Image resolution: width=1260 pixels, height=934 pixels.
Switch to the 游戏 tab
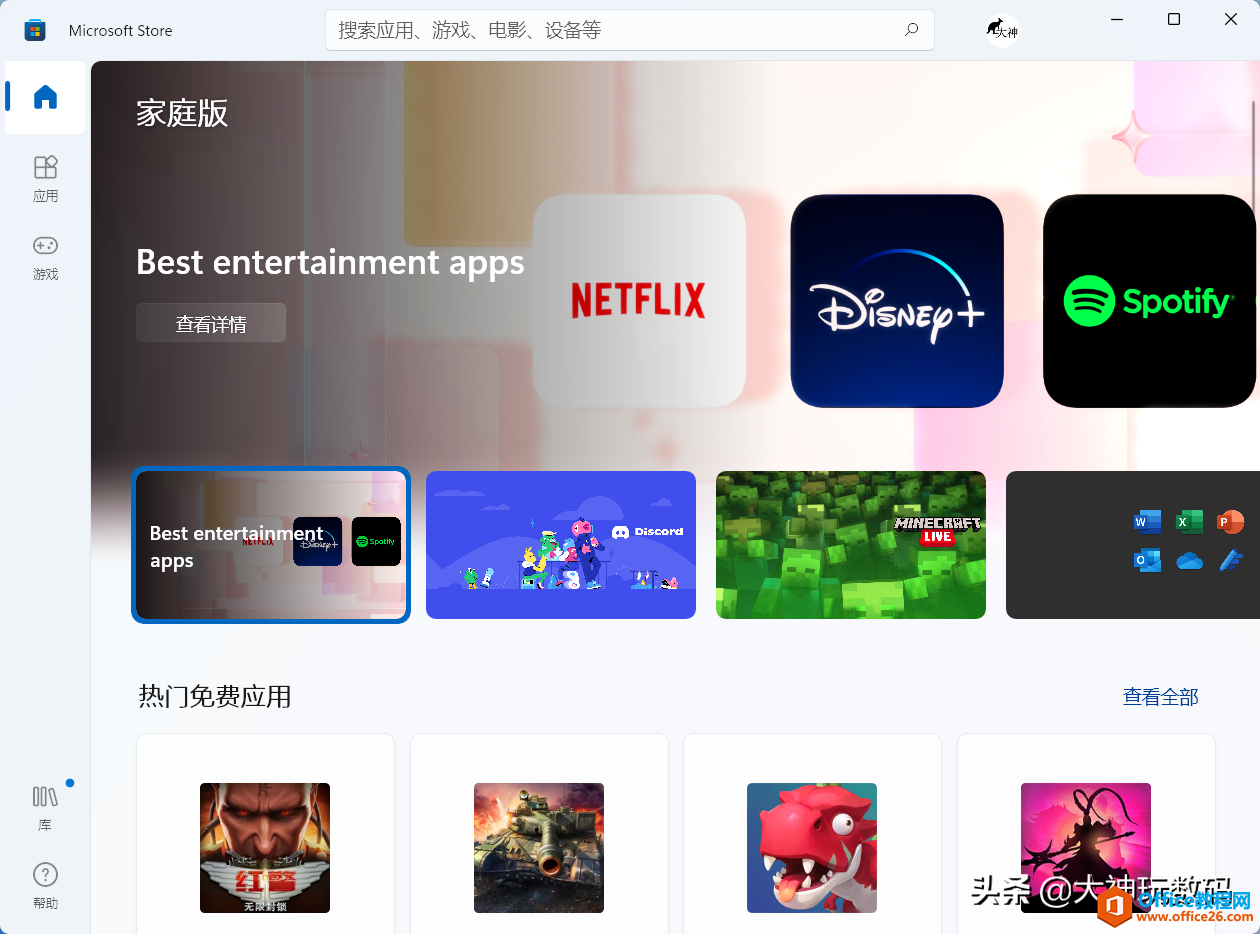pyautogui.click(x=45, y=257)
